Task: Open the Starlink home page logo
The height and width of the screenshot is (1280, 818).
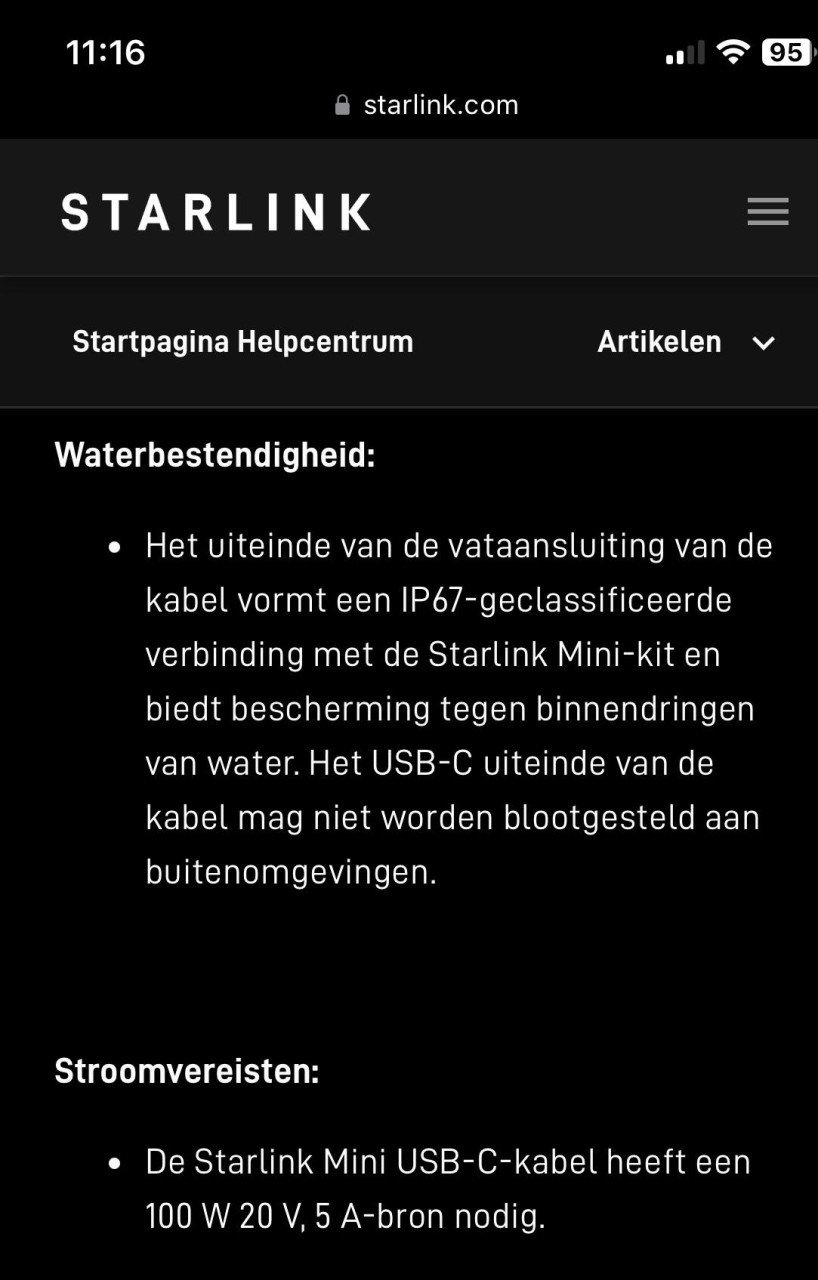Action: tap(216, 212)
